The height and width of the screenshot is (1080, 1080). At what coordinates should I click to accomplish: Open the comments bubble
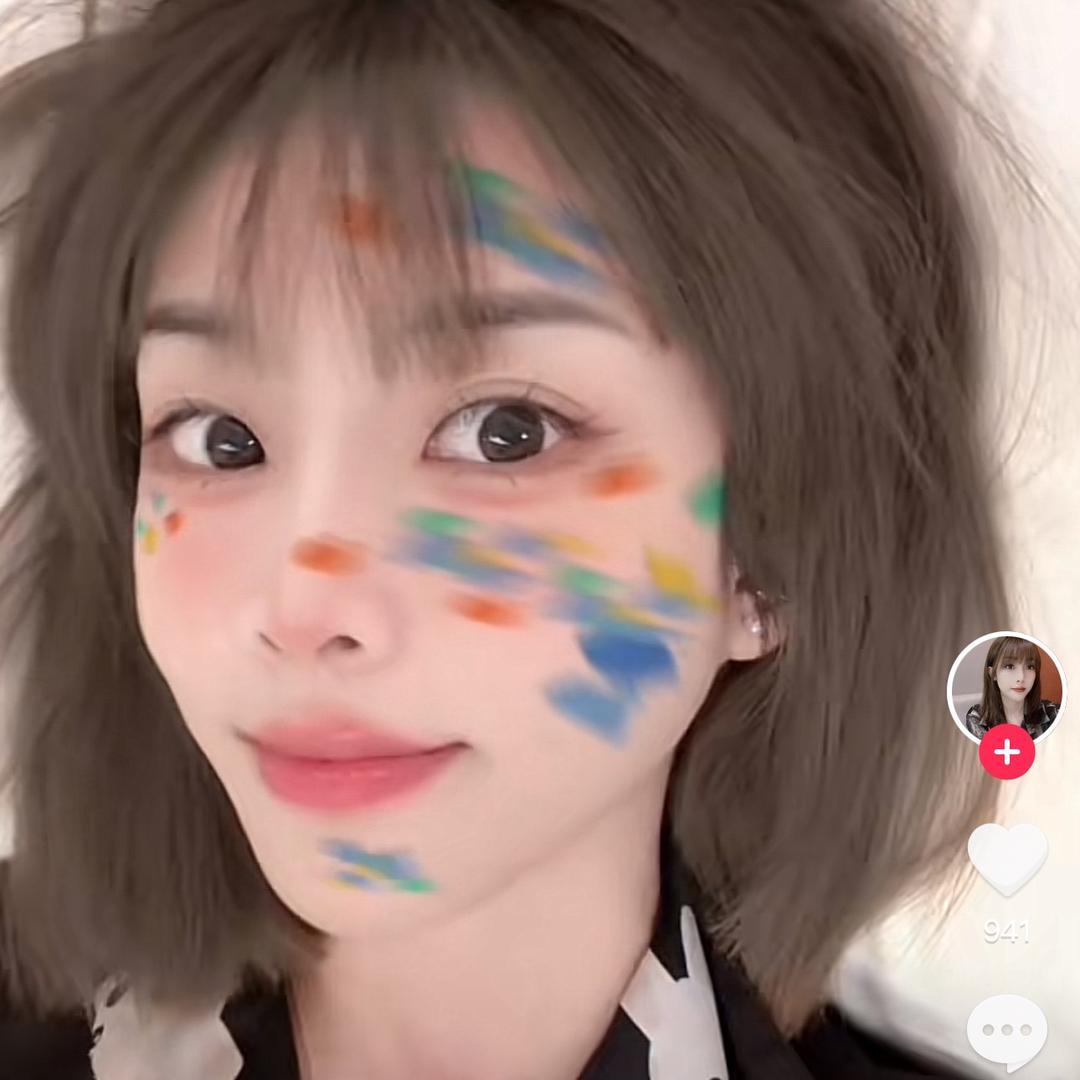coord(1007,1031)
